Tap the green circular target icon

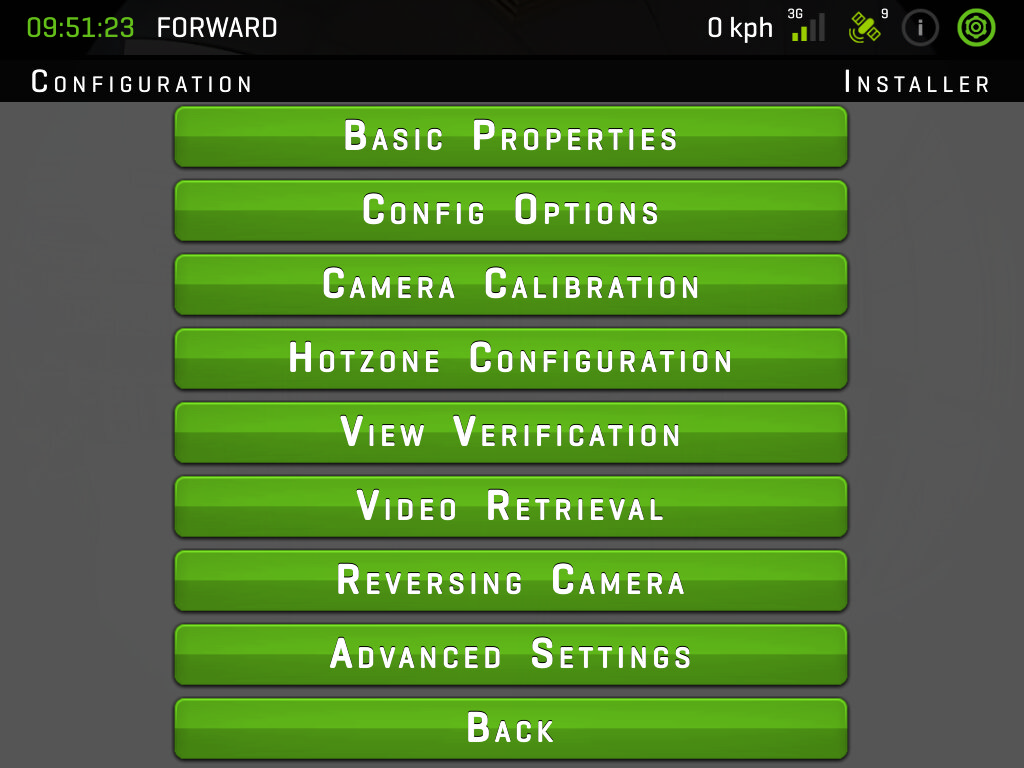coord(976,28)
